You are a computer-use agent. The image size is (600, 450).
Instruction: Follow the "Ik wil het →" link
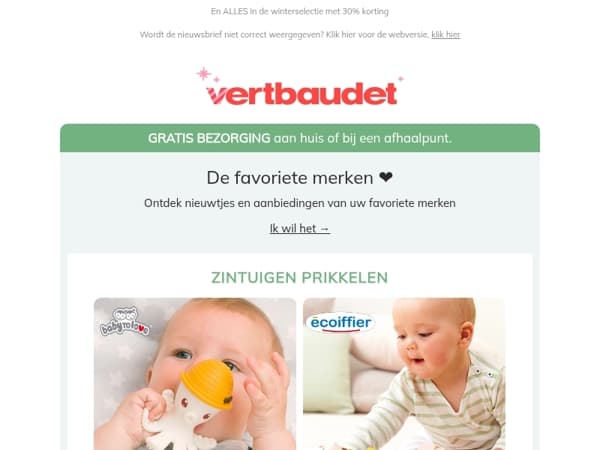pos(300,228)
